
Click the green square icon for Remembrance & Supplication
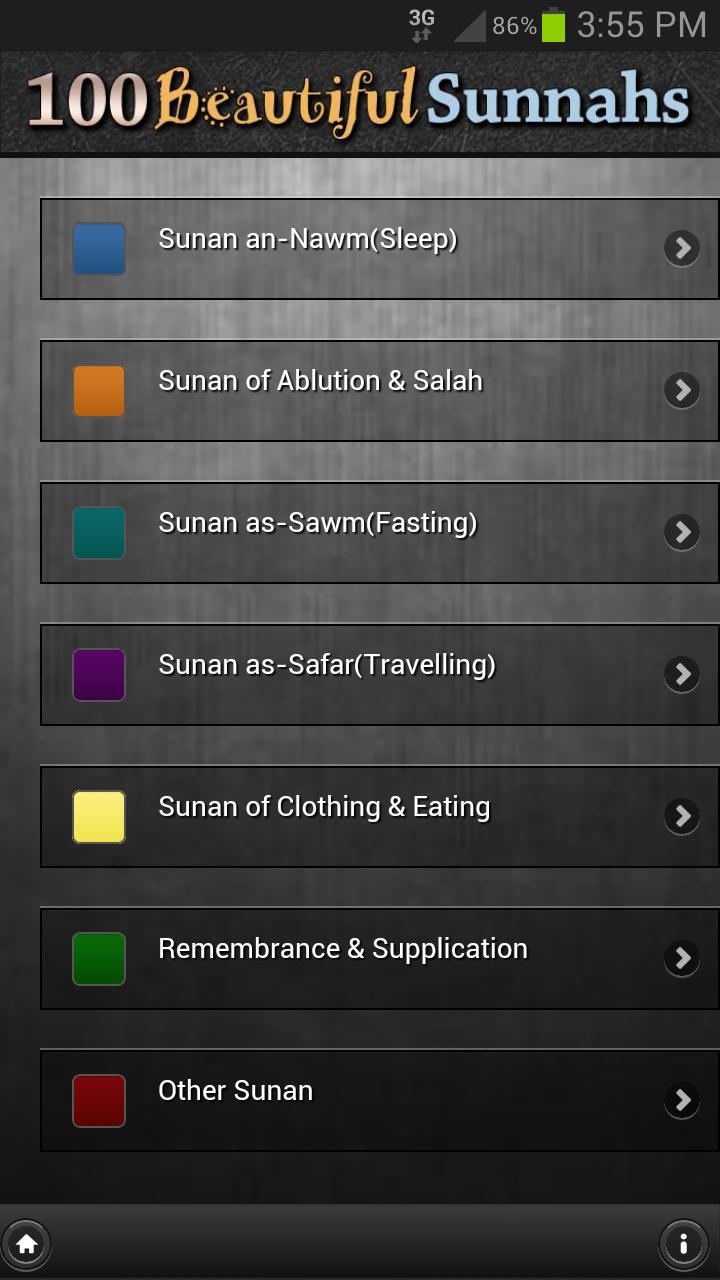pyautogui.click(x=98, y=958)
